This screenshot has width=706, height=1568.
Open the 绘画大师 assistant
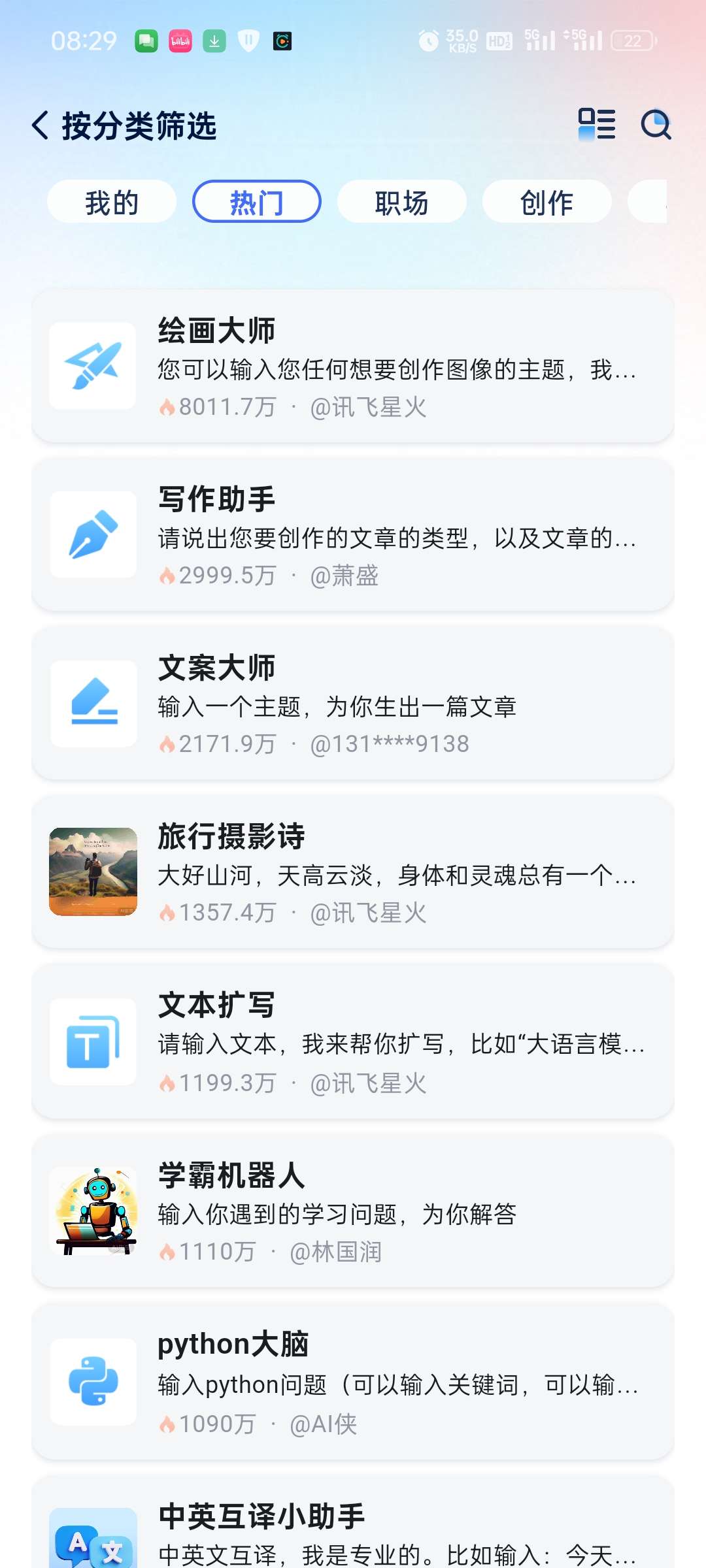353,366
